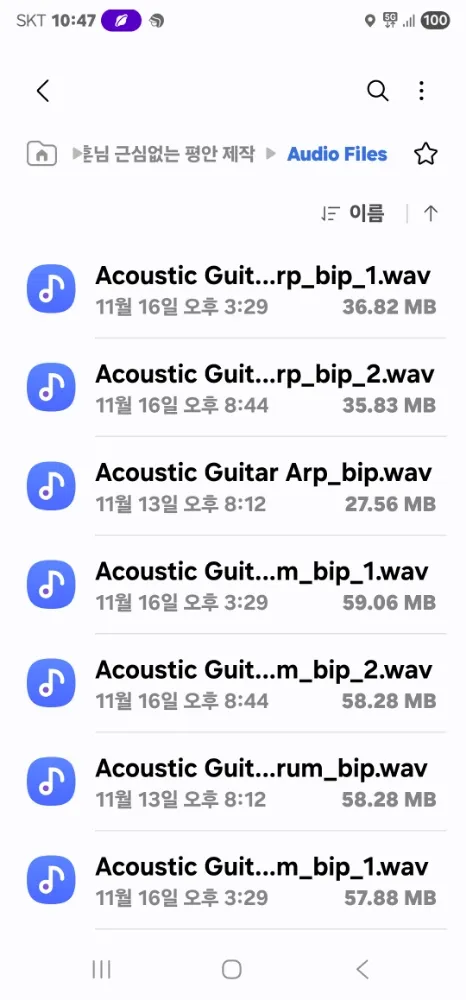Open the three-dot more options menu
The height and width of the screenshot is (1000, 466).
point(421,91)
